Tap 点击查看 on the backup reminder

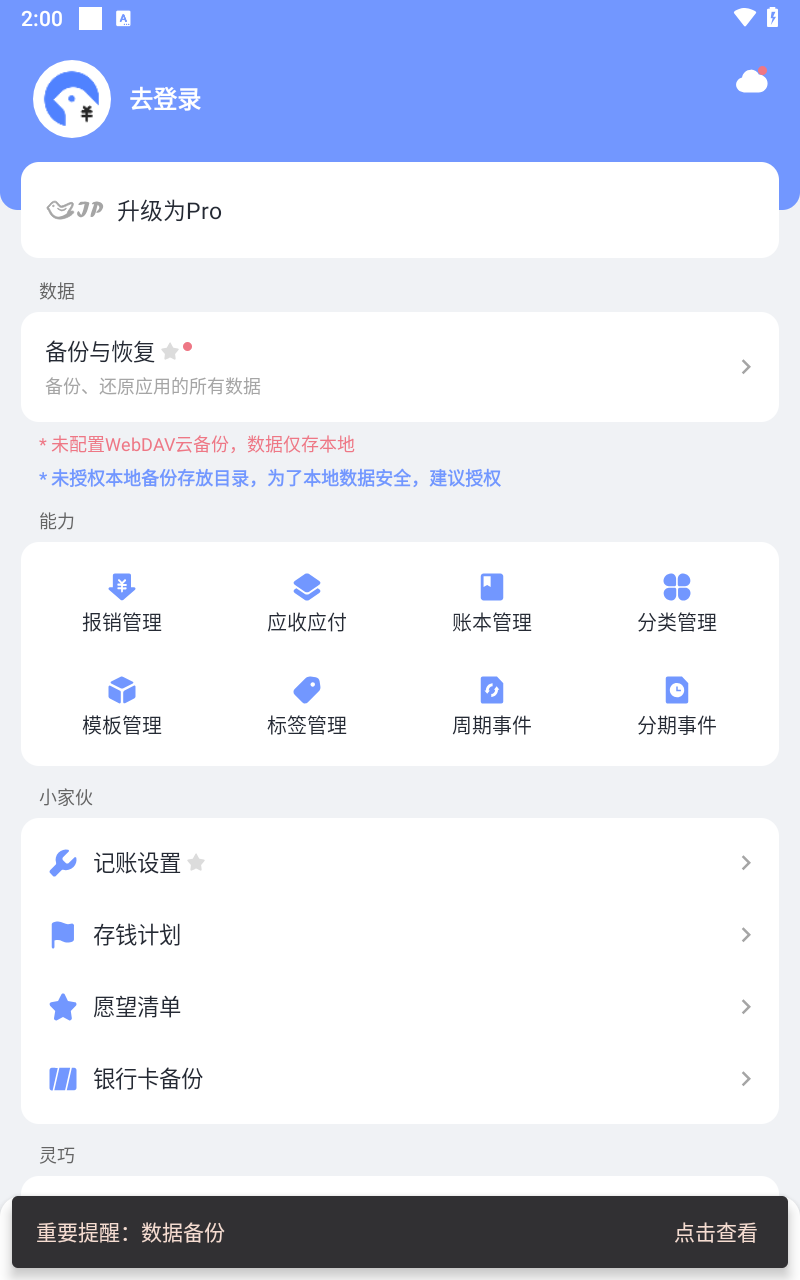[715, 1233]
